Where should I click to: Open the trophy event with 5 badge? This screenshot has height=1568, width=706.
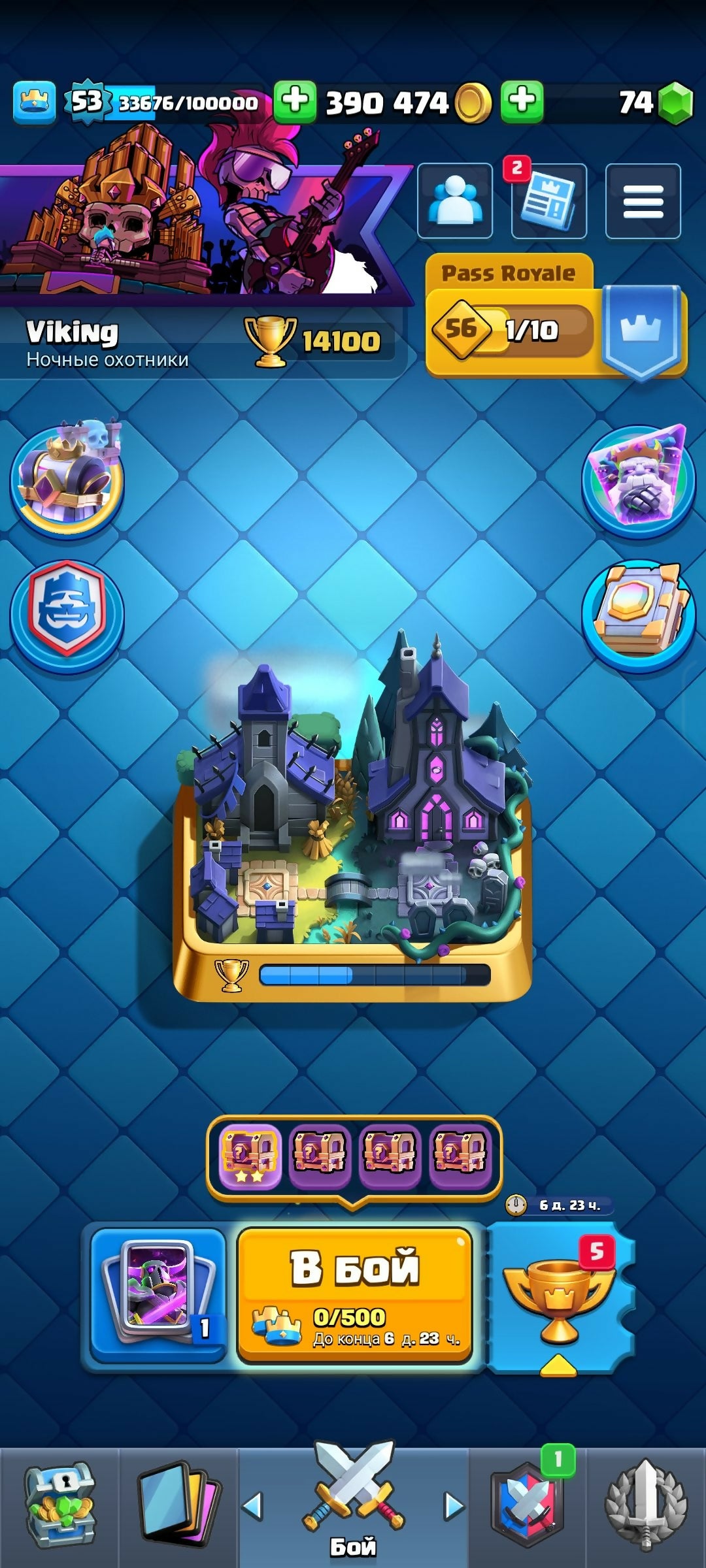pyautogui.click(x=560, y=1297)
